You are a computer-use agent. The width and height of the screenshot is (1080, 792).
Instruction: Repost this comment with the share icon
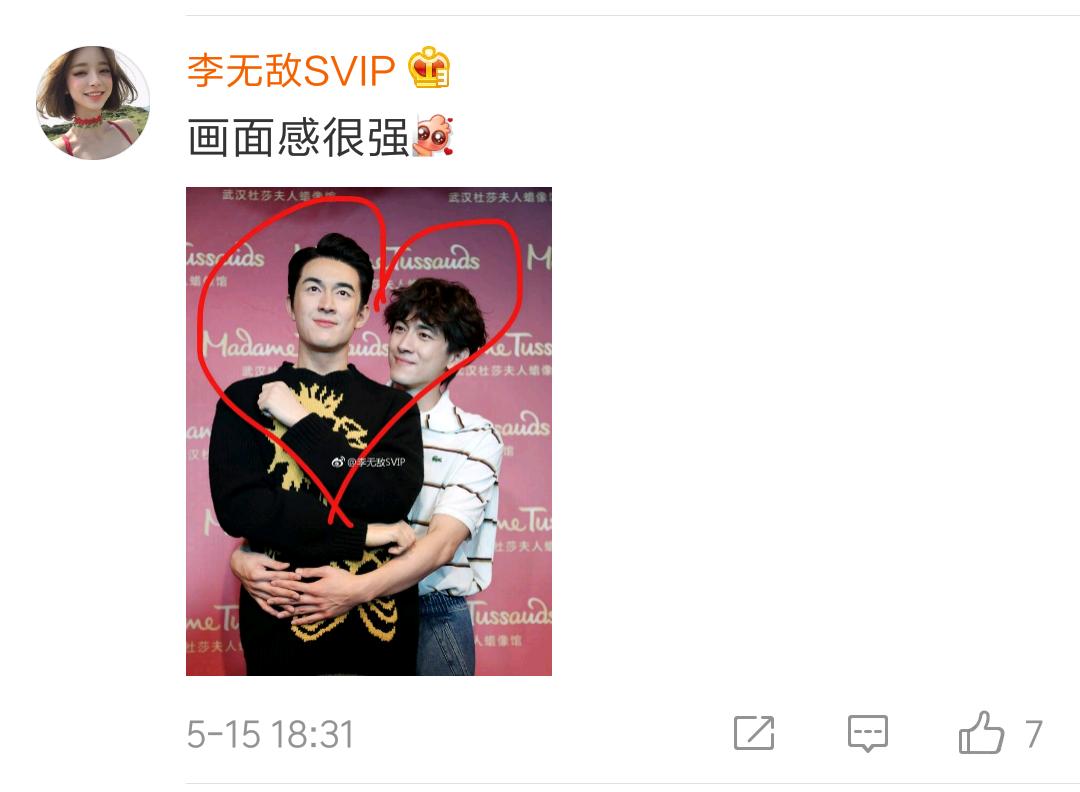click(x=754, y=733)
